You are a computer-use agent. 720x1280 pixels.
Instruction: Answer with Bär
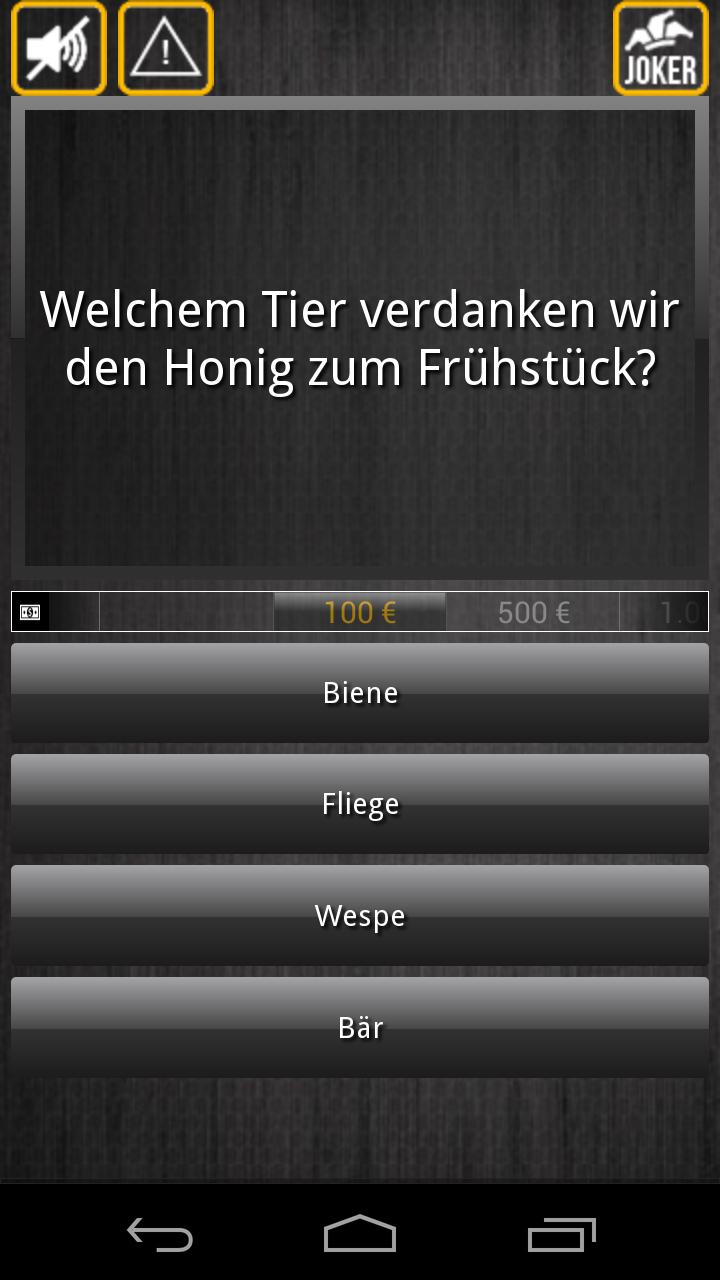coord(360,1028)
